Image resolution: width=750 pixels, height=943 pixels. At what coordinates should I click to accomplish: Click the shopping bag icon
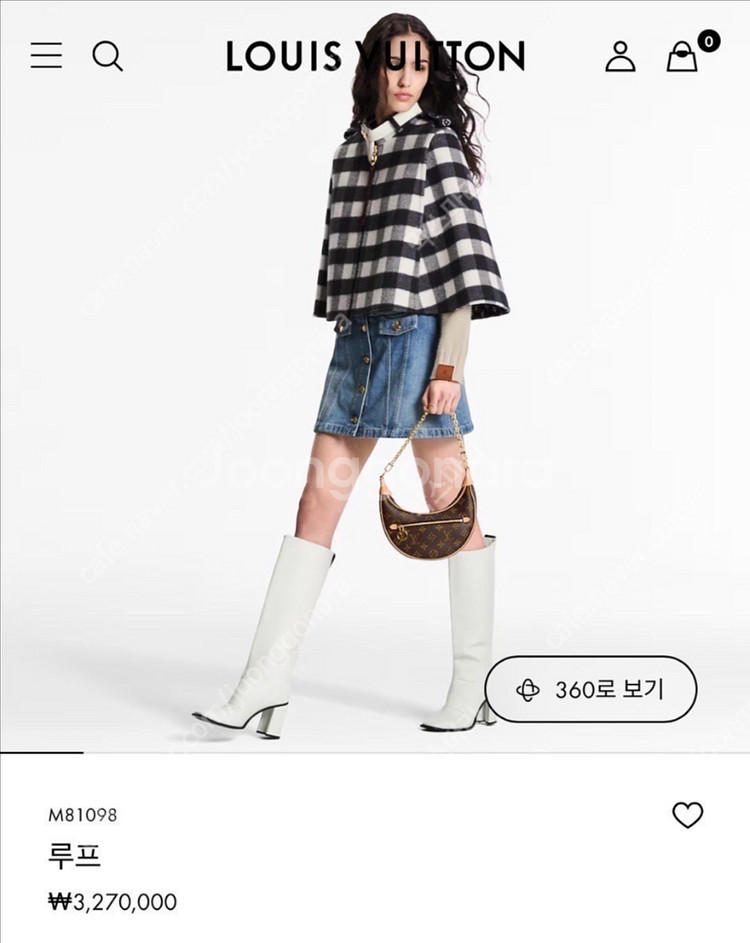pos(682,58)
